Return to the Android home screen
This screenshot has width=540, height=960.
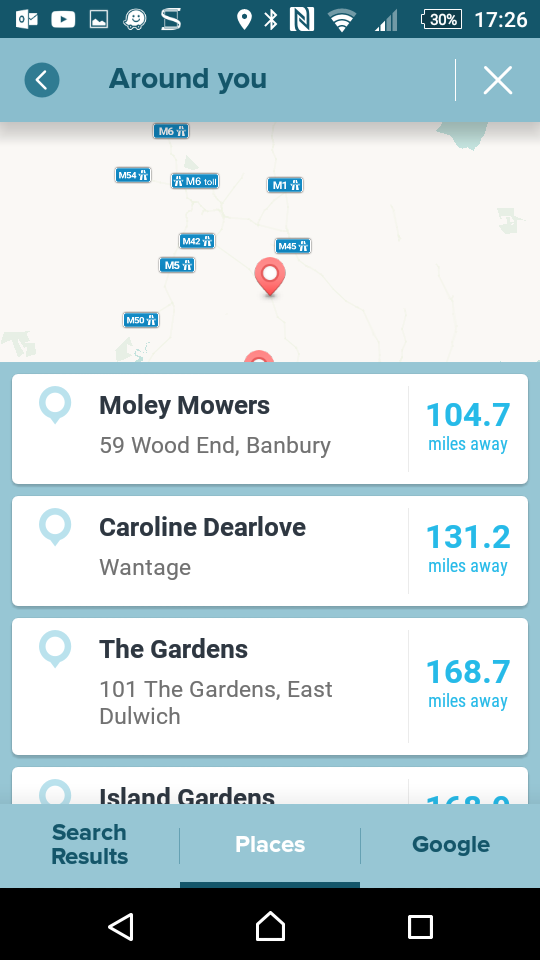(270, 926)
